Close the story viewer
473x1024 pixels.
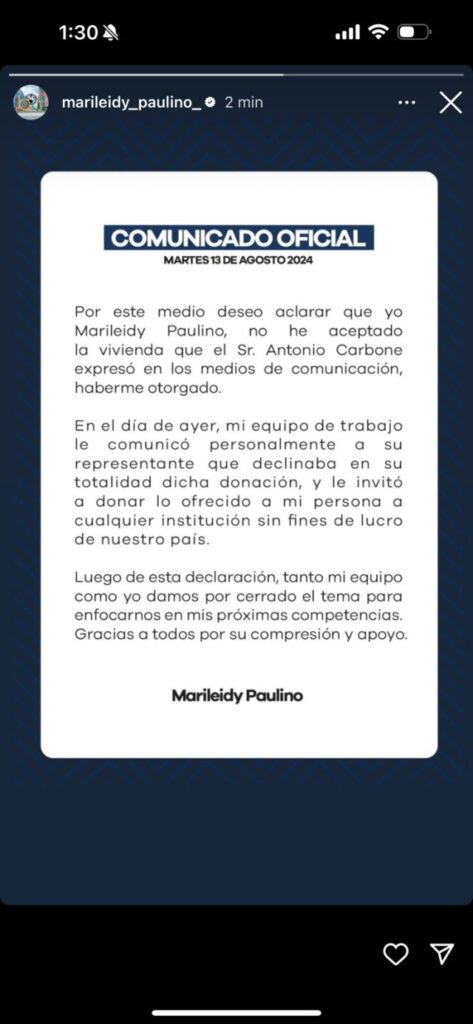click(450, 103)
